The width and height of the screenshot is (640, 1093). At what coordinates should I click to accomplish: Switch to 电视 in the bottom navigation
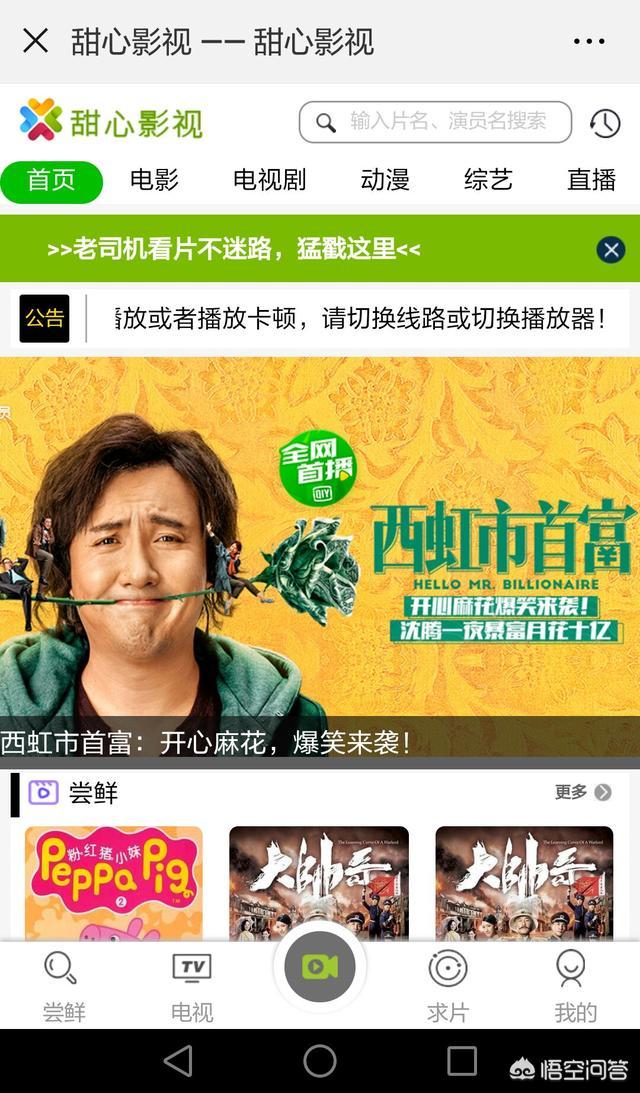[x=192, y=986]
